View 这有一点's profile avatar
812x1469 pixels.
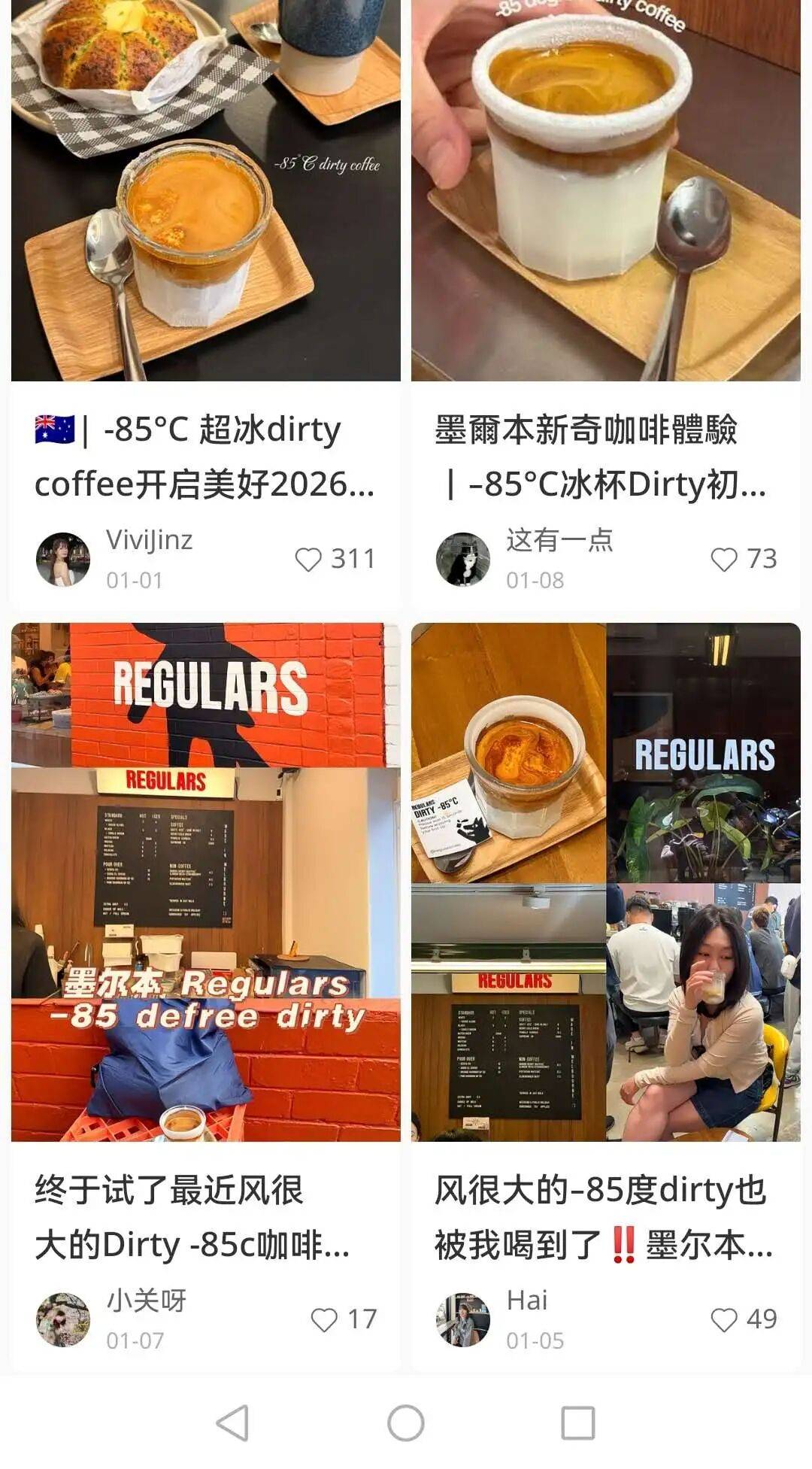pos(463,560)
